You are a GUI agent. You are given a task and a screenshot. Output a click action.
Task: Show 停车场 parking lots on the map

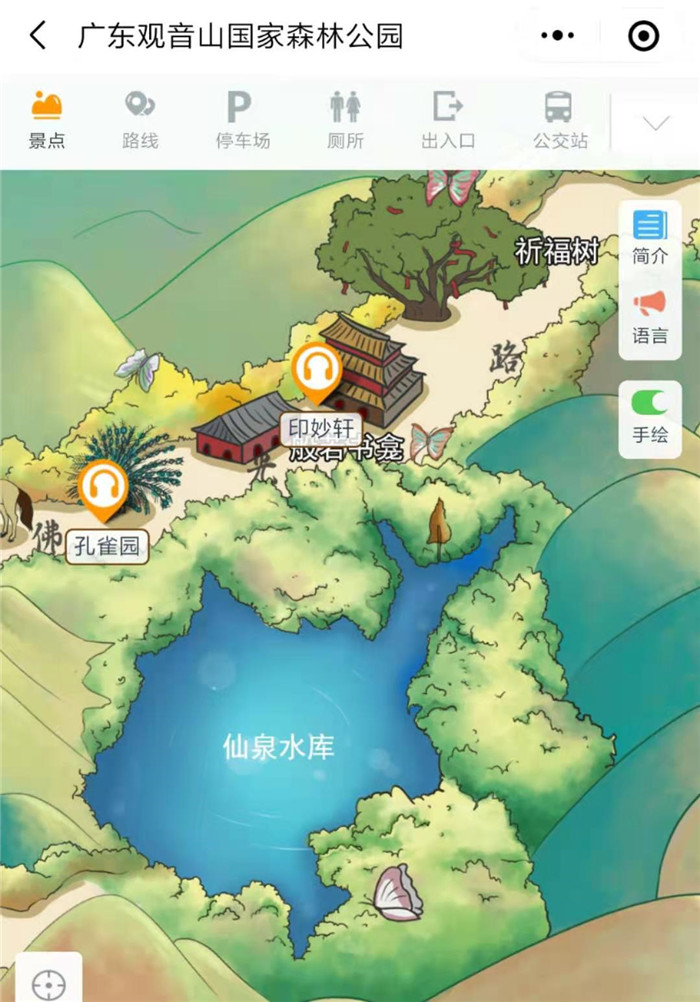243,120
